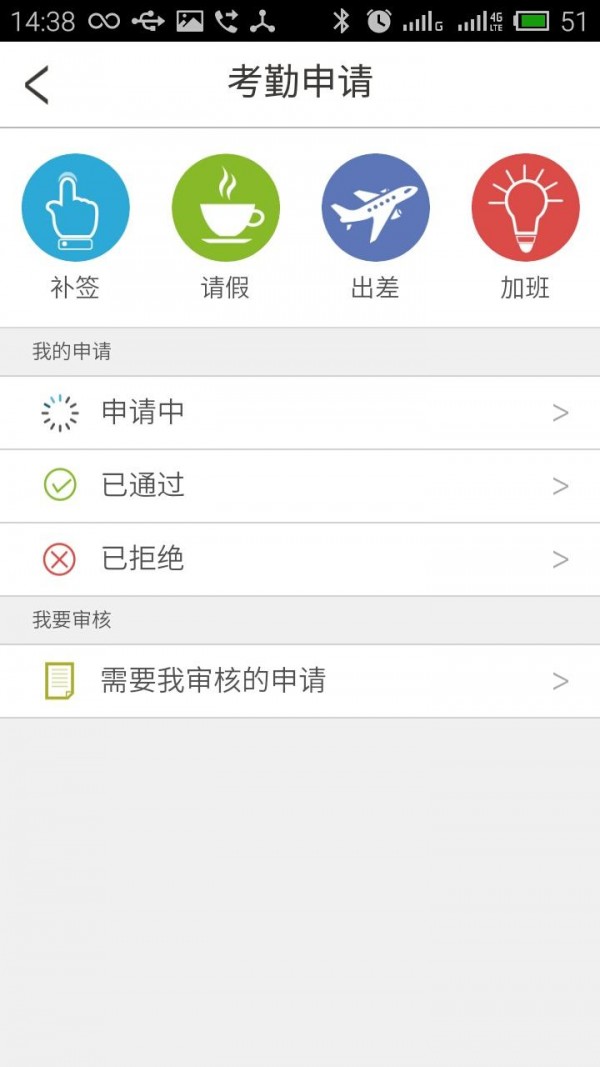The width and height of the screenshot is (600, 1067).
Task: Open the 补签 application
Action: [x=75, y=208]
